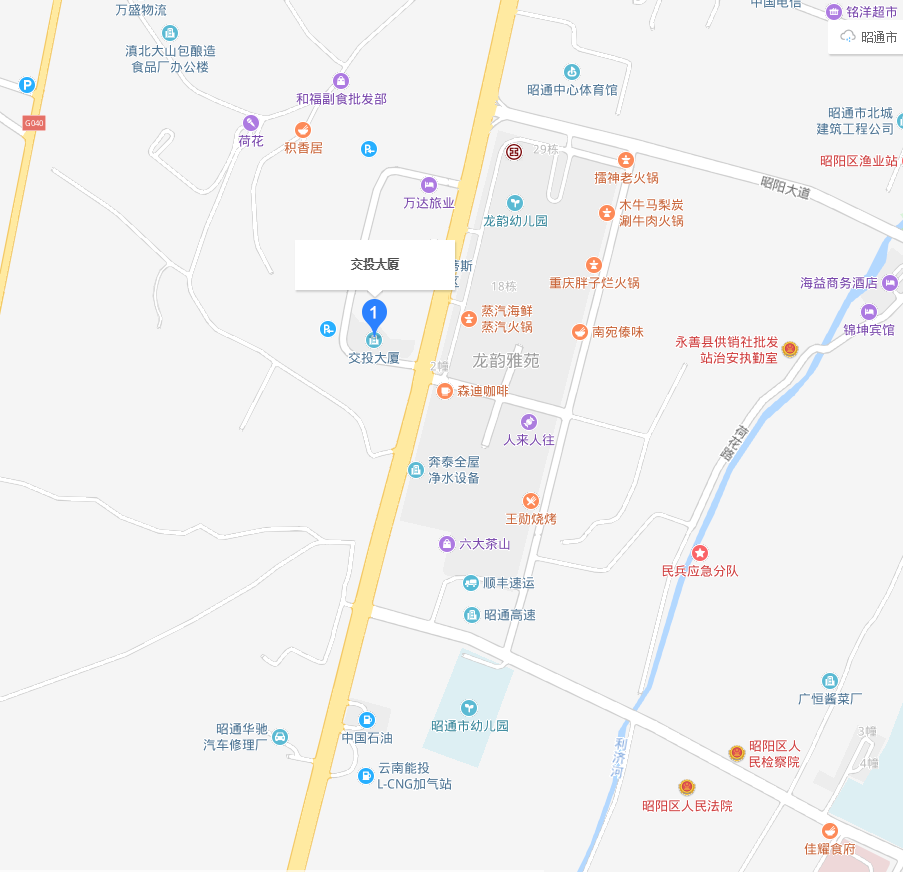Open the 昭通市 city selector
903x872 pixels.
pos(867,38)
